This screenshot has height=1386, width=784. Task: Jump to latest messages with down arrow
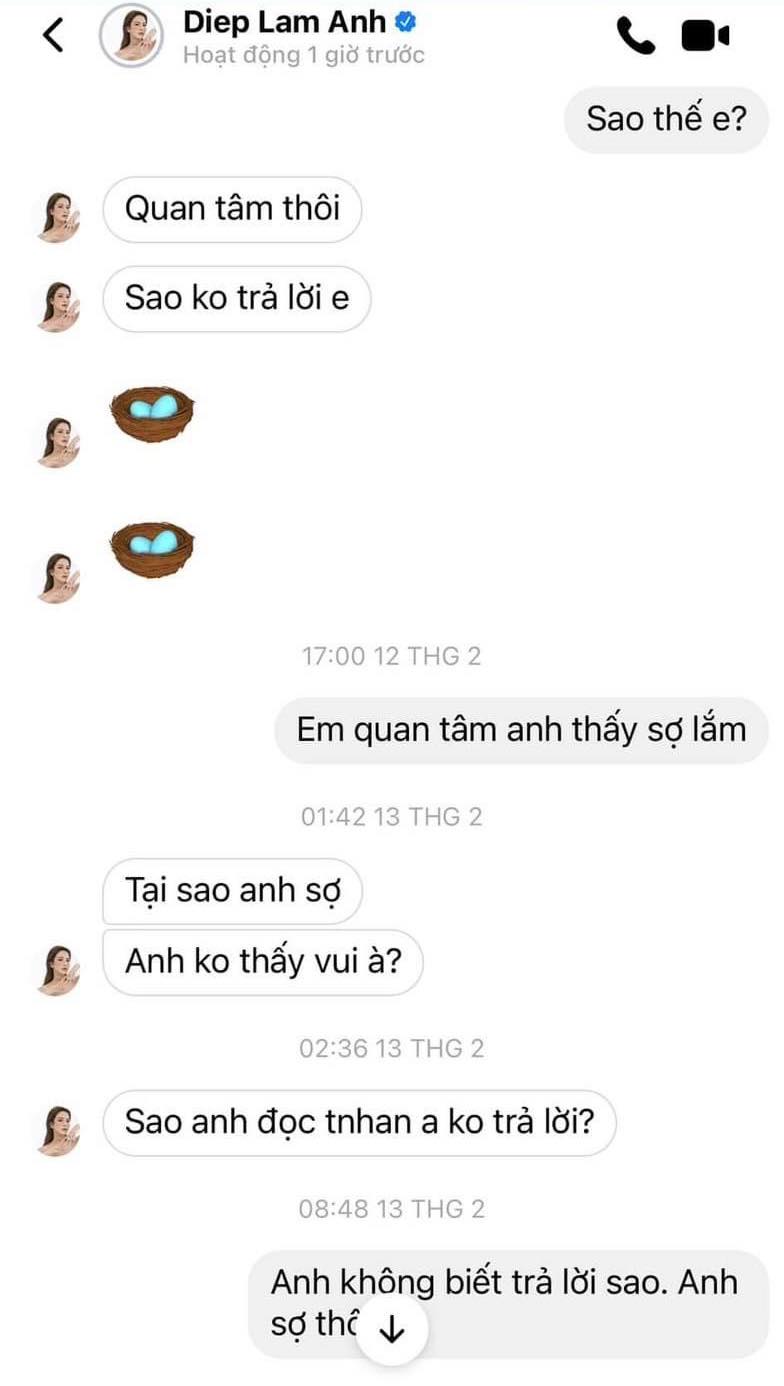point(392,1329)
